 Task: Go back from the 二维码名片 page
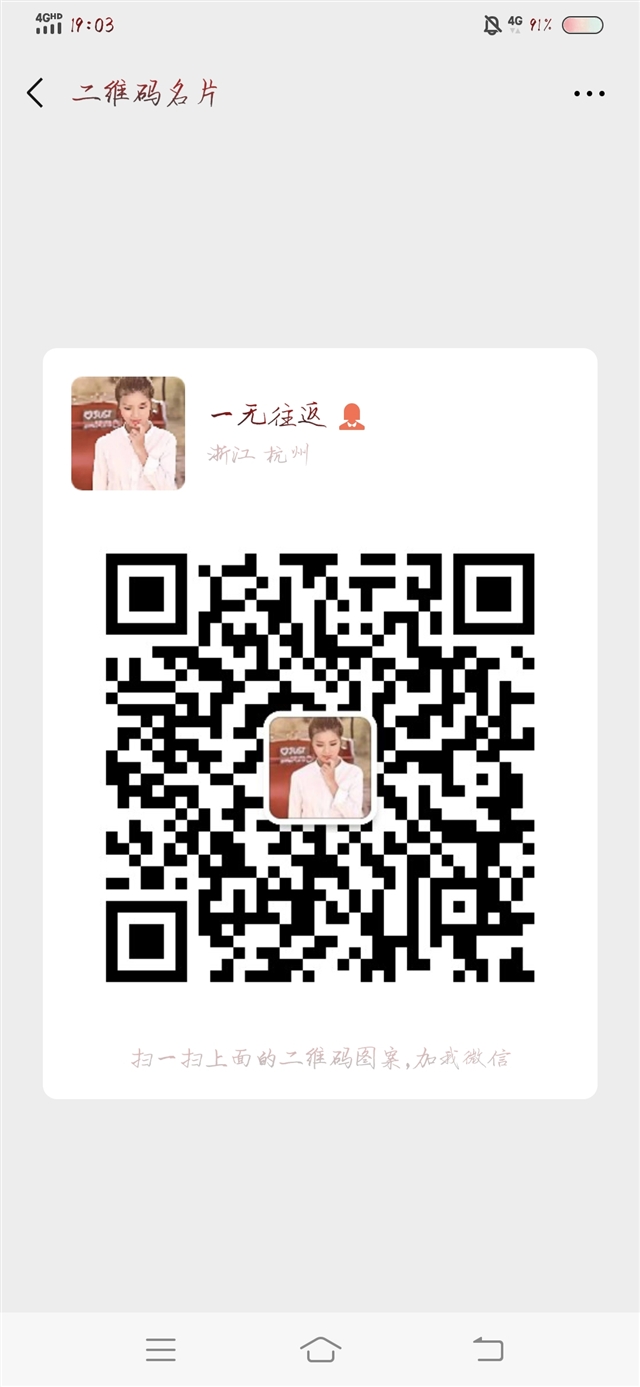tap(35, 93)
